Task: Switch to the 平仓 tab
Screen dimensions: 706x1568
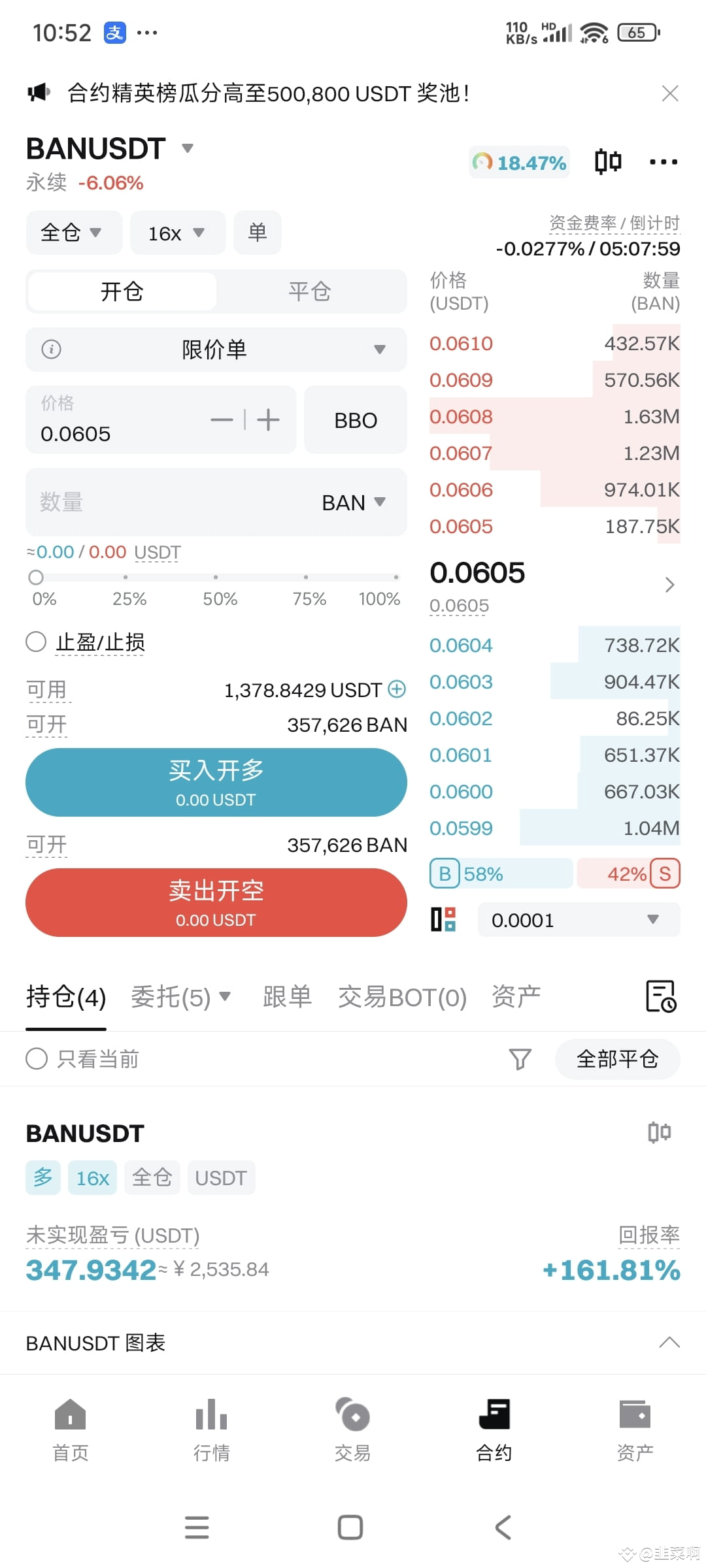Action: (310, 291)
